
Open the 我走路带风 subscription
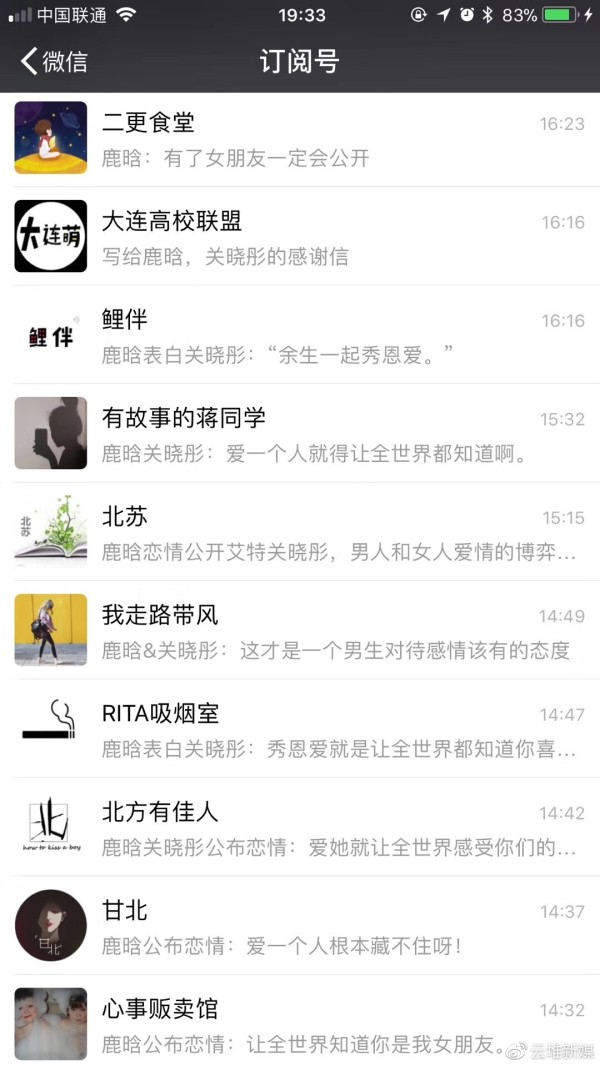point(300,630)
